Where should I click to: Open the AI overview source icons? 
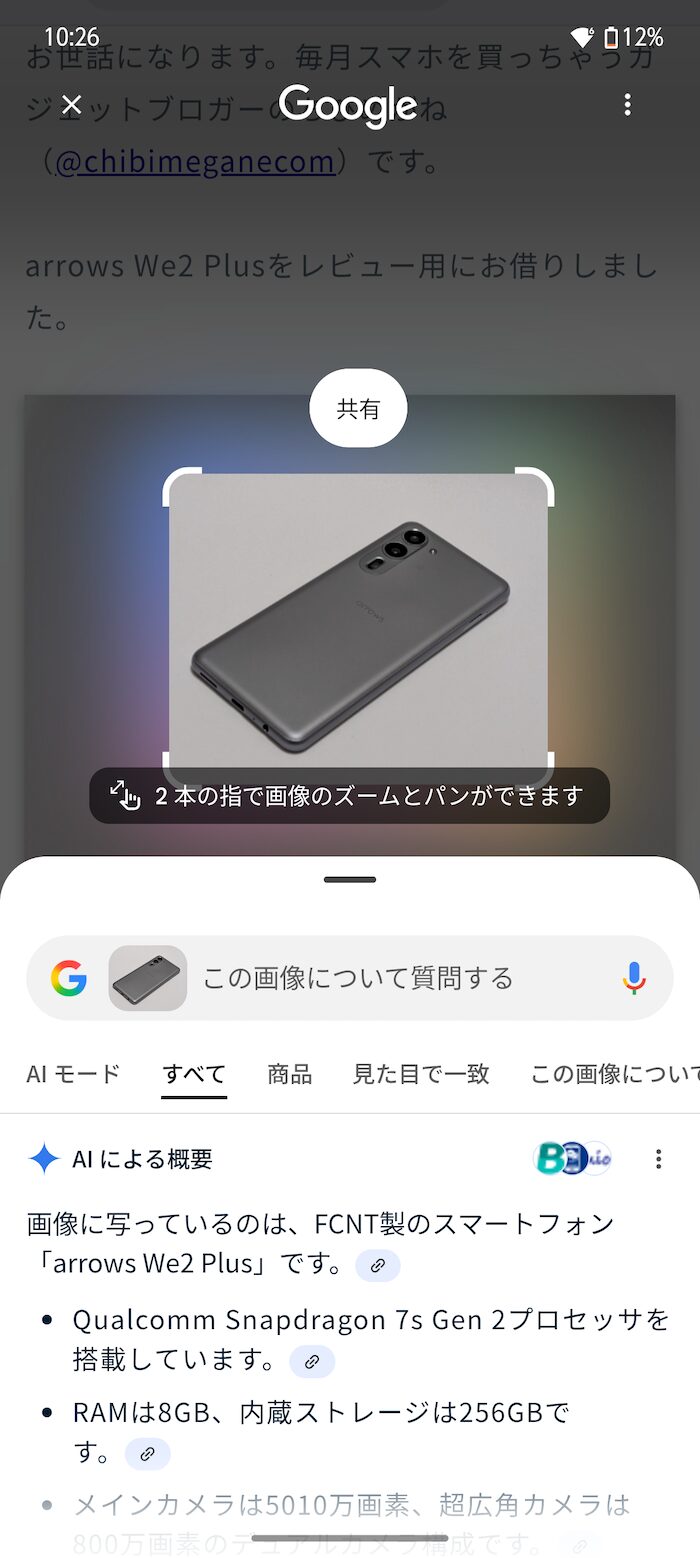573,1159
